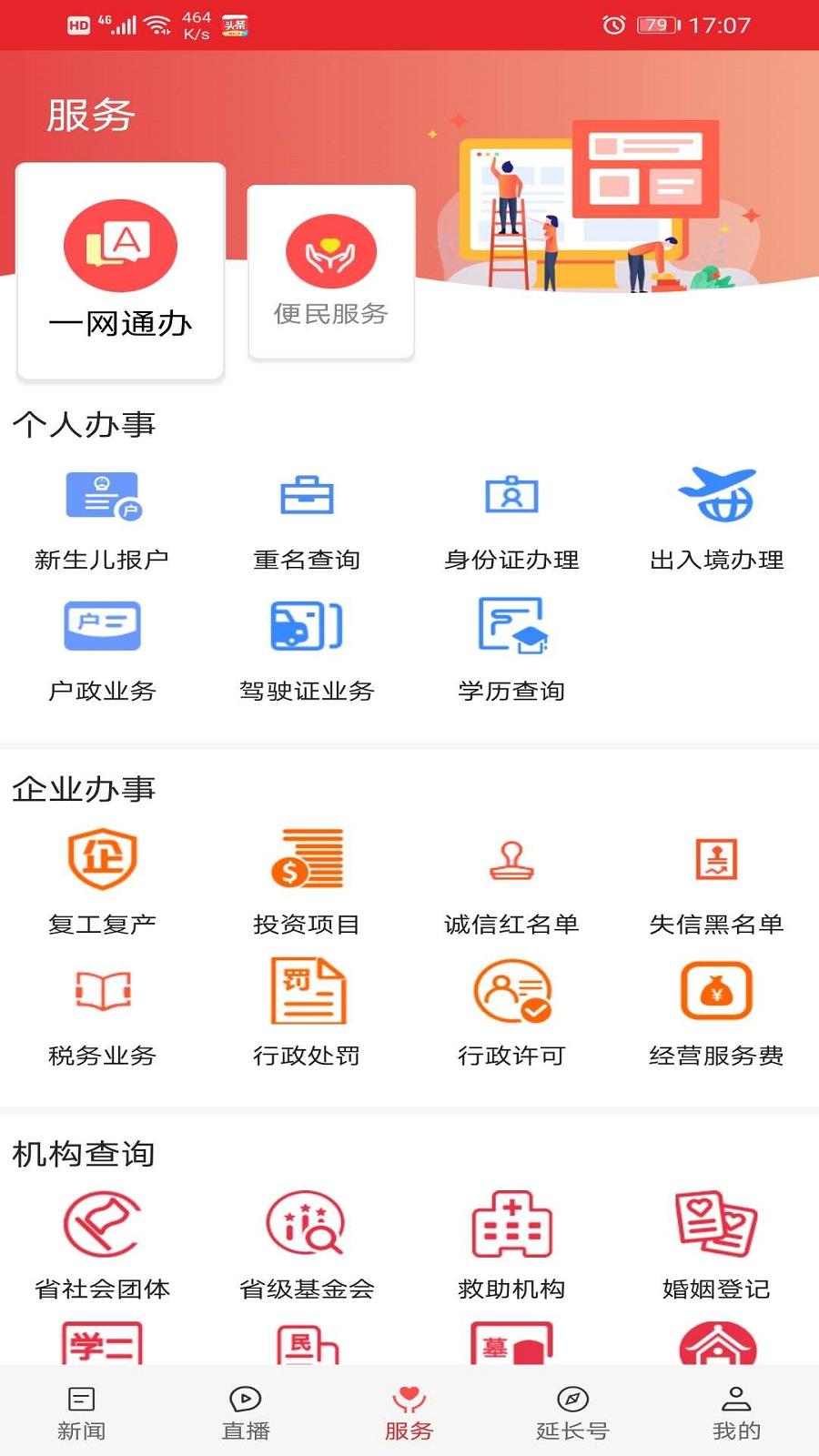Viewport: 819px width, 1456px height.
Task: Open 学历查询
Action: pos(511,651)
